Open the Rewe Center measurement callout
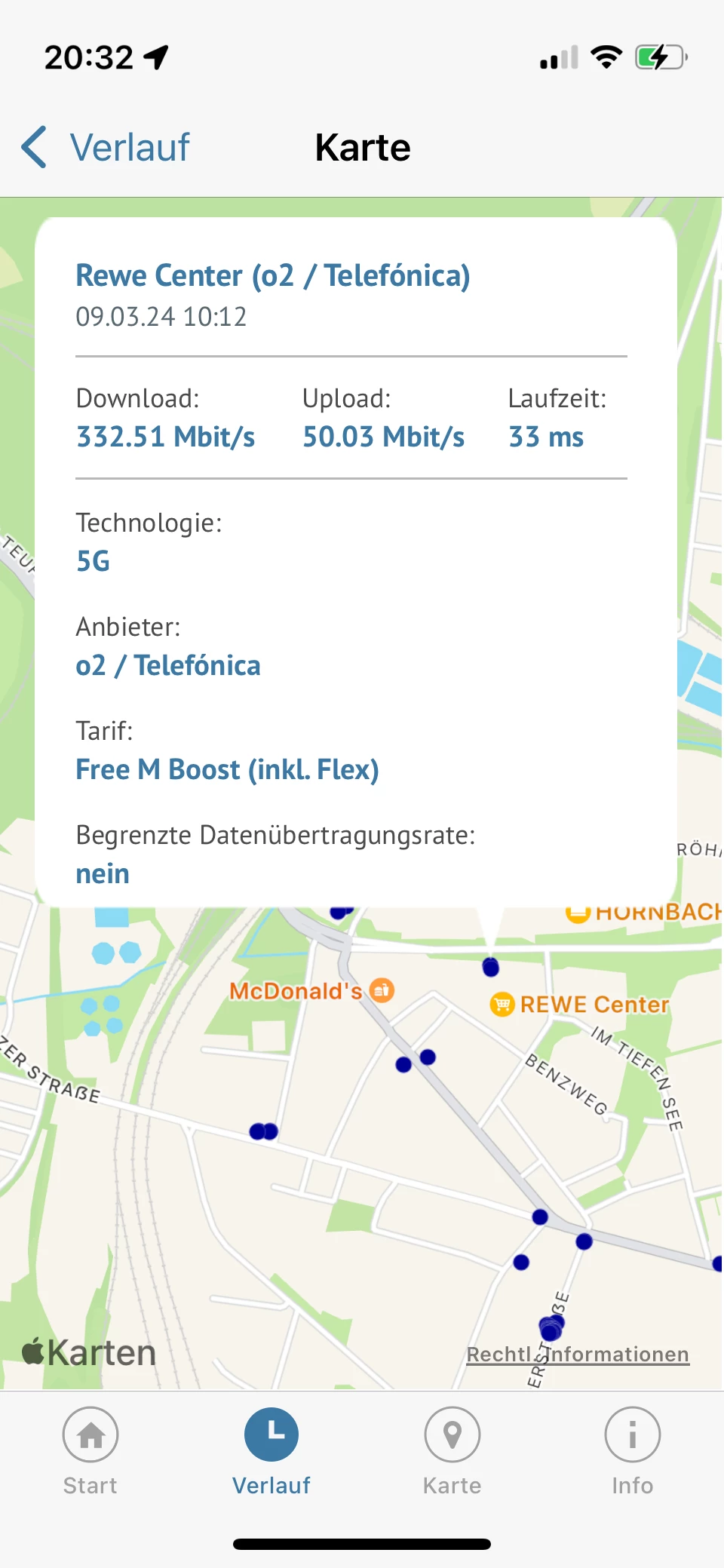 (x=272, y=276)
